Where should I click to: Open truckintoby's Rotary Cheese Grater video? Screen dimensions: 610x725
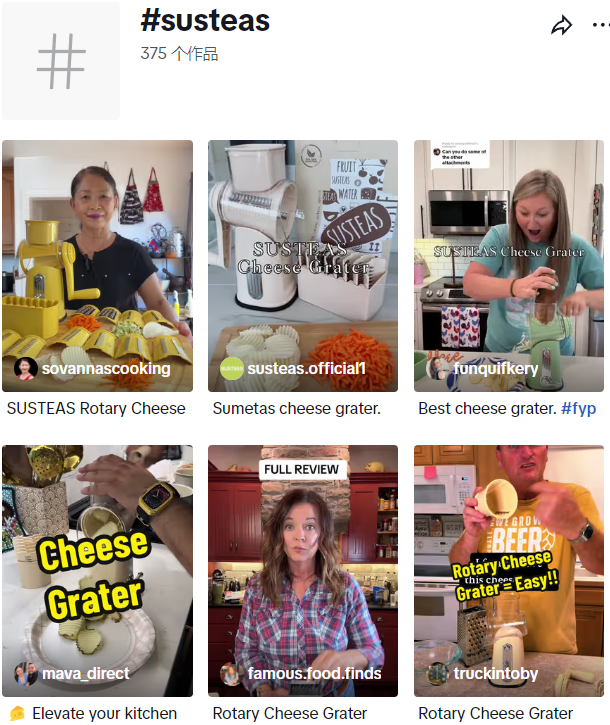click(x=509, y=570)
